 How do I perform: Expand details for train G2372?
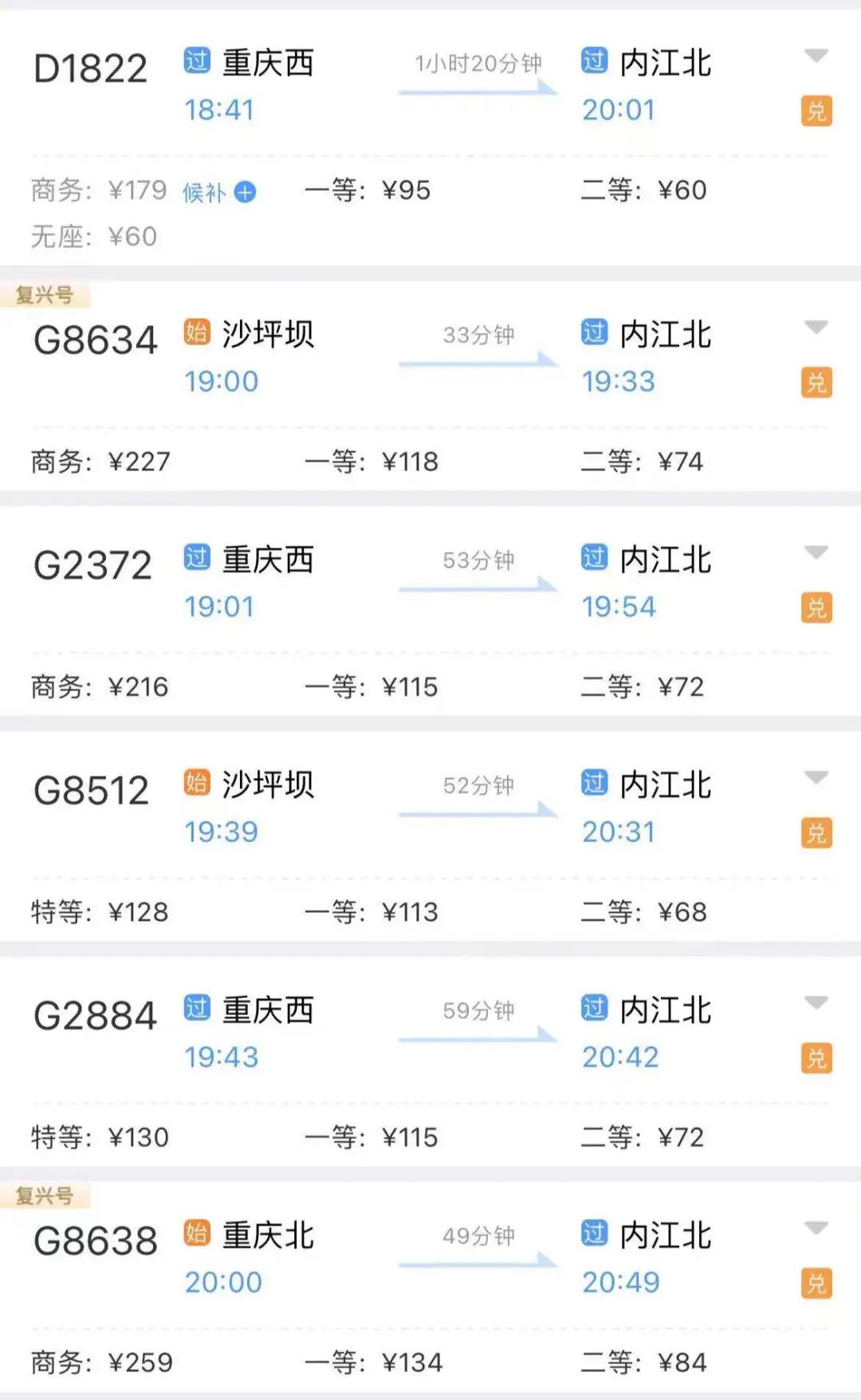[x=816, y=553]
